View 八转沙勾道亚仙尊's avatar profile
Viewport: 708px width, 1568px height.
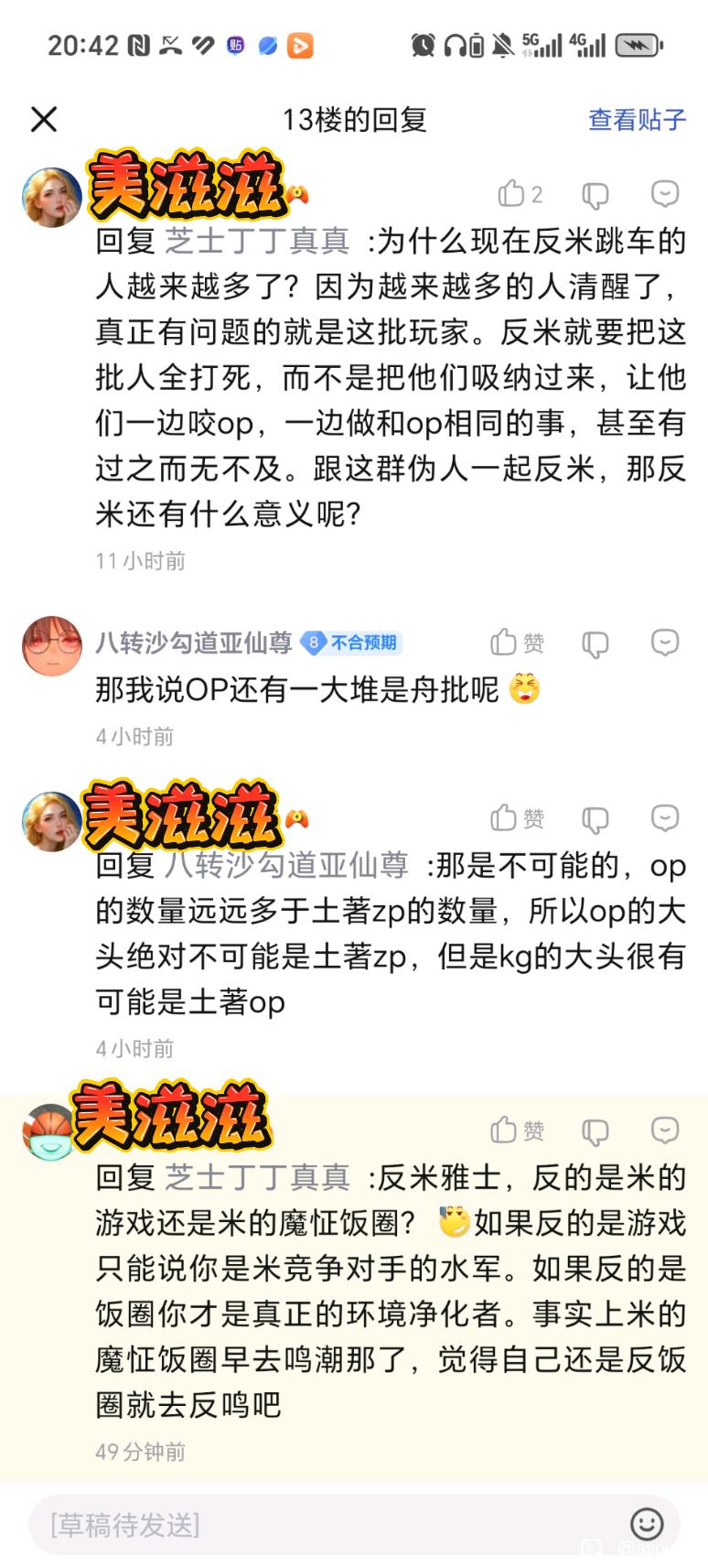pyautogui.click(x=52, y=645)
